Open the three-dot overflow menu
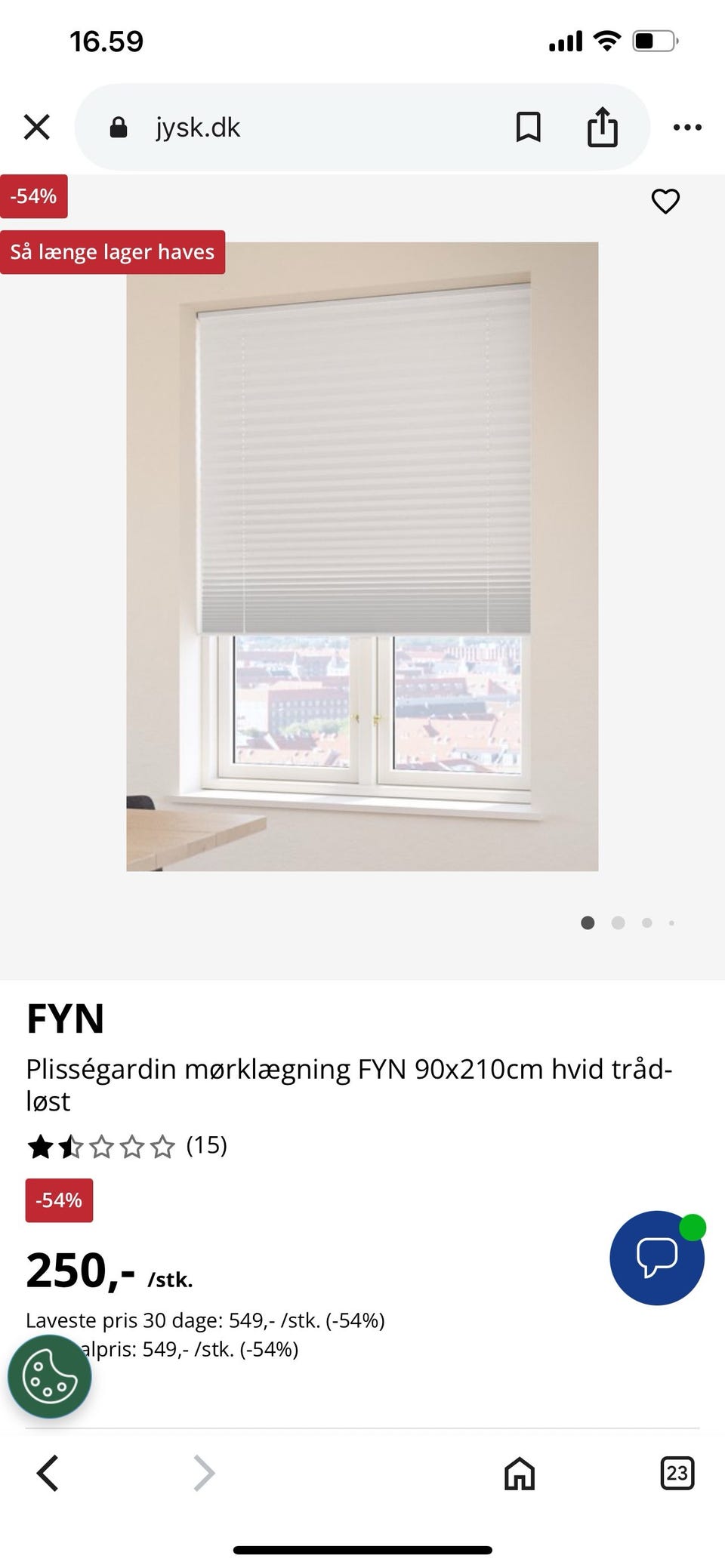 coord(687,127)
